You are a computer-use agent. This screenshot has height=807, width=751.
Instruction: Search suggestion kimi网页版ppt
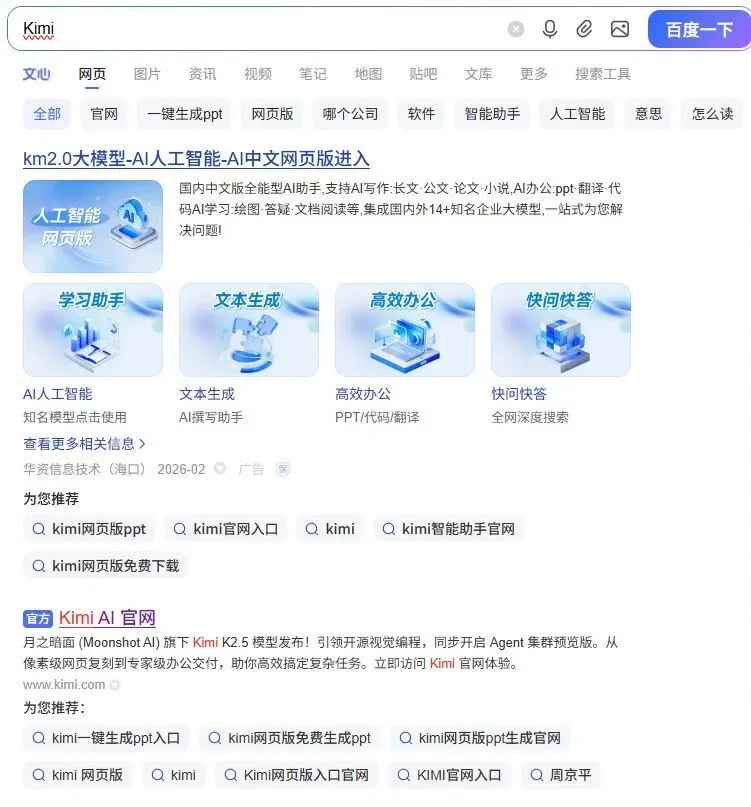pyautogui.click(x=89, y=529)
